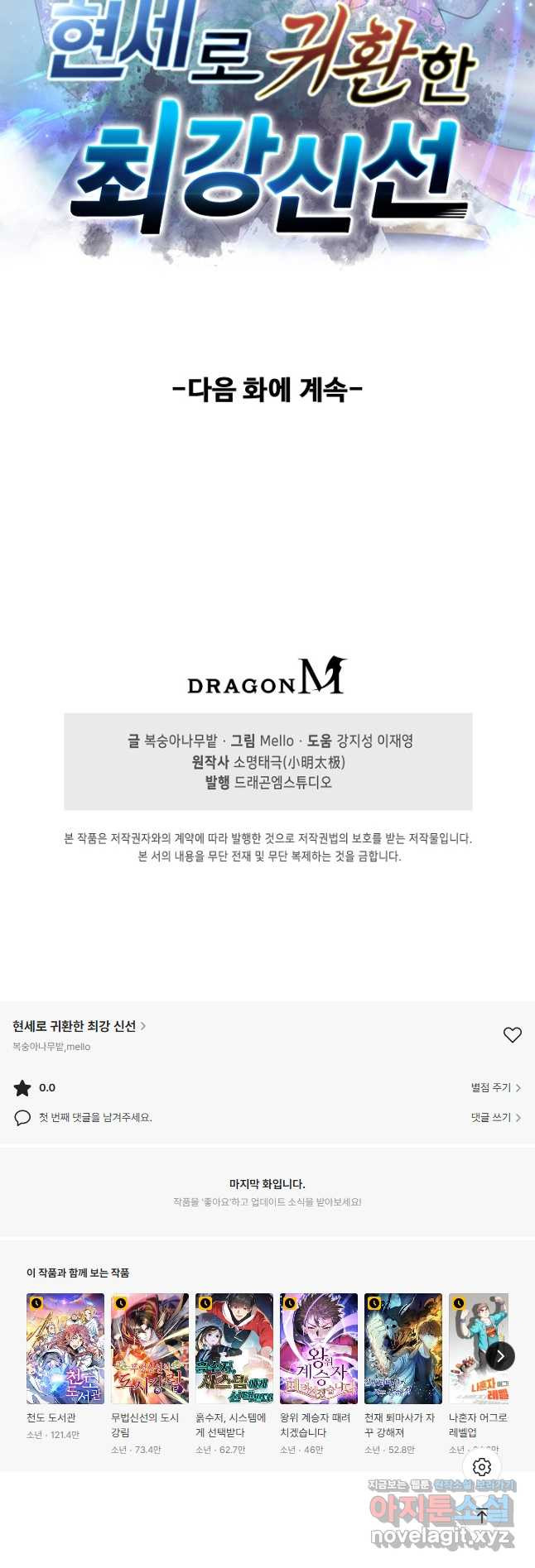Open 무법신선의 도시강림 recommendation
Viewport: 535px width, 1568px height.
(x=150, y=1349)
